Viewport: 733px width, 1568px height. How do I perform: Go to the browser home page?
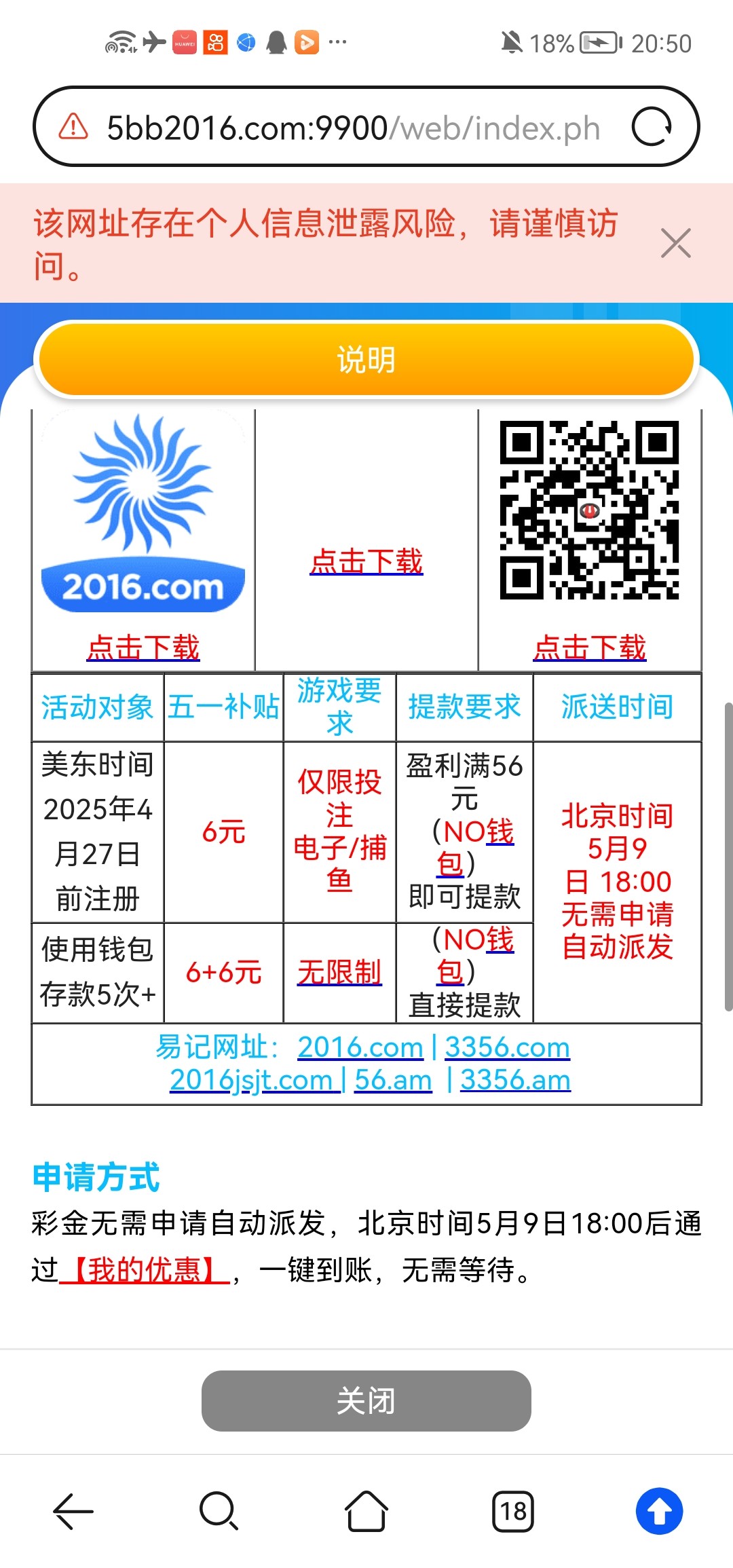[x=366, y=1511]
